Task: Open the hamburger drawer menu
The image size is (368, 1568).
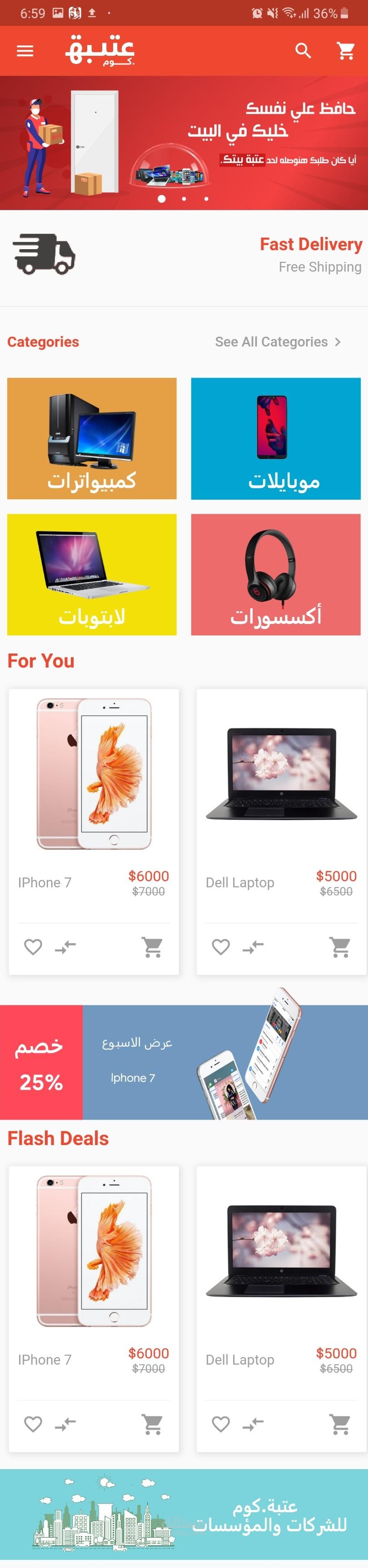Action: tap(25, 51)
